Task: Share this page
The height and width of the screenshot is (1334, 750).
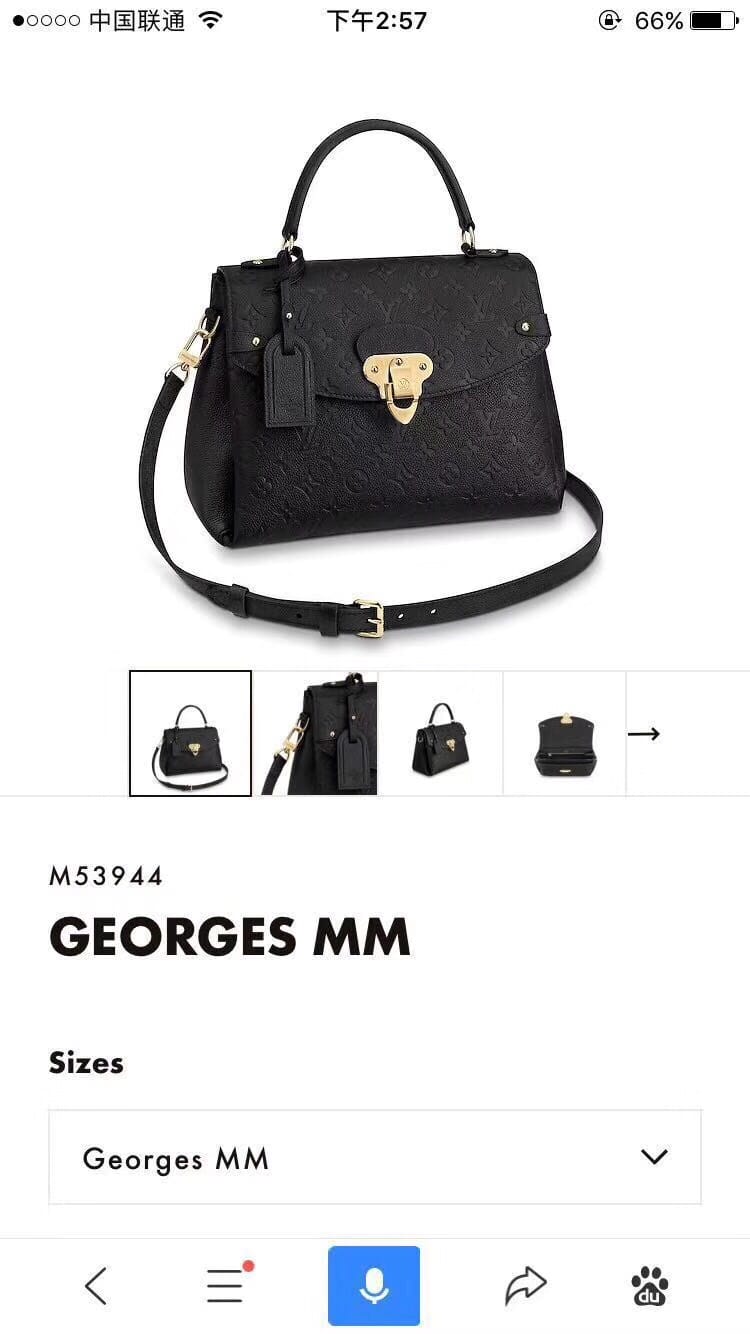Action: point(525,1285)
